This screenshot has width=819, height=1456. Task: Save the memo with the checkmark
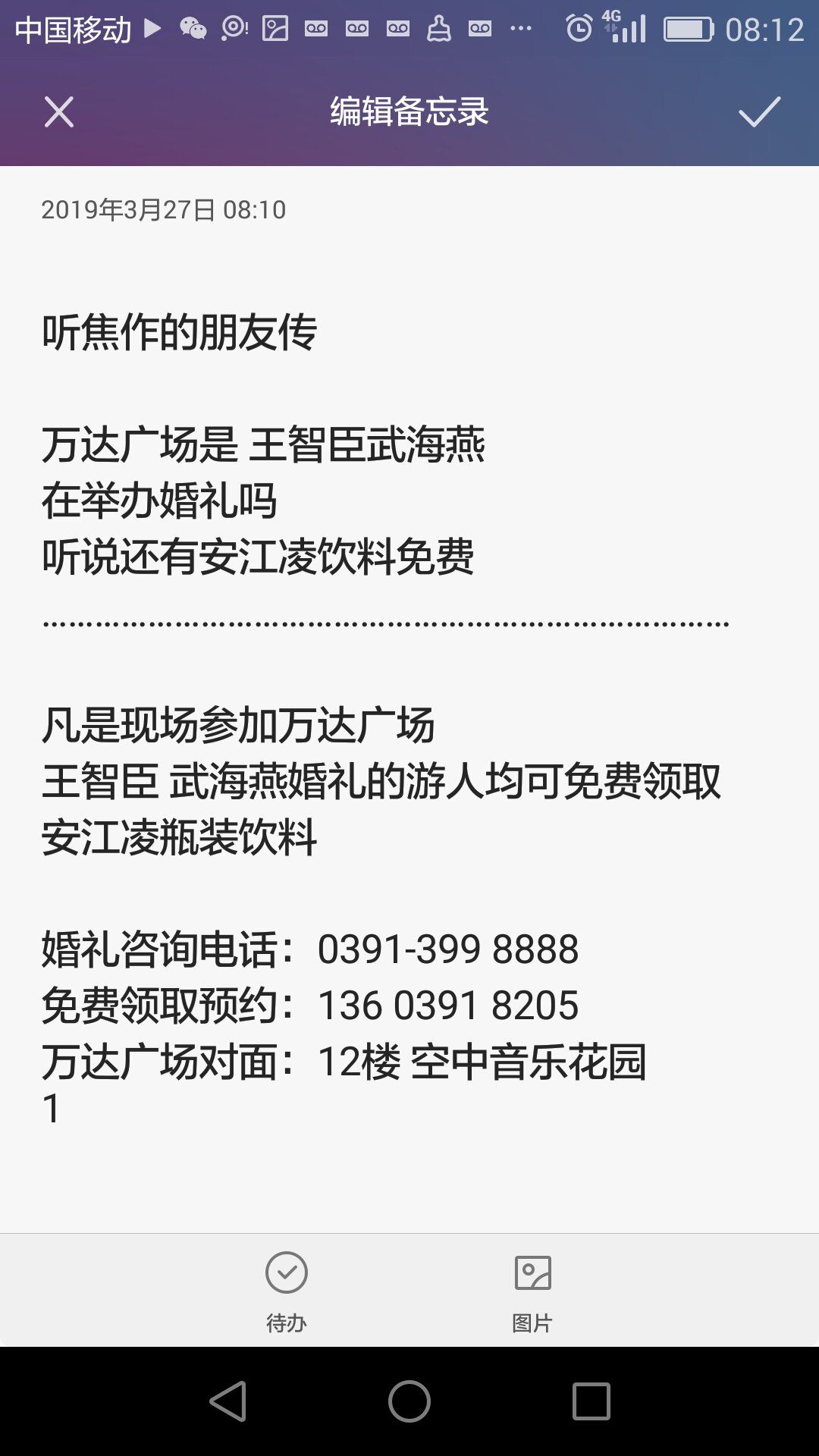coord(759,112)
